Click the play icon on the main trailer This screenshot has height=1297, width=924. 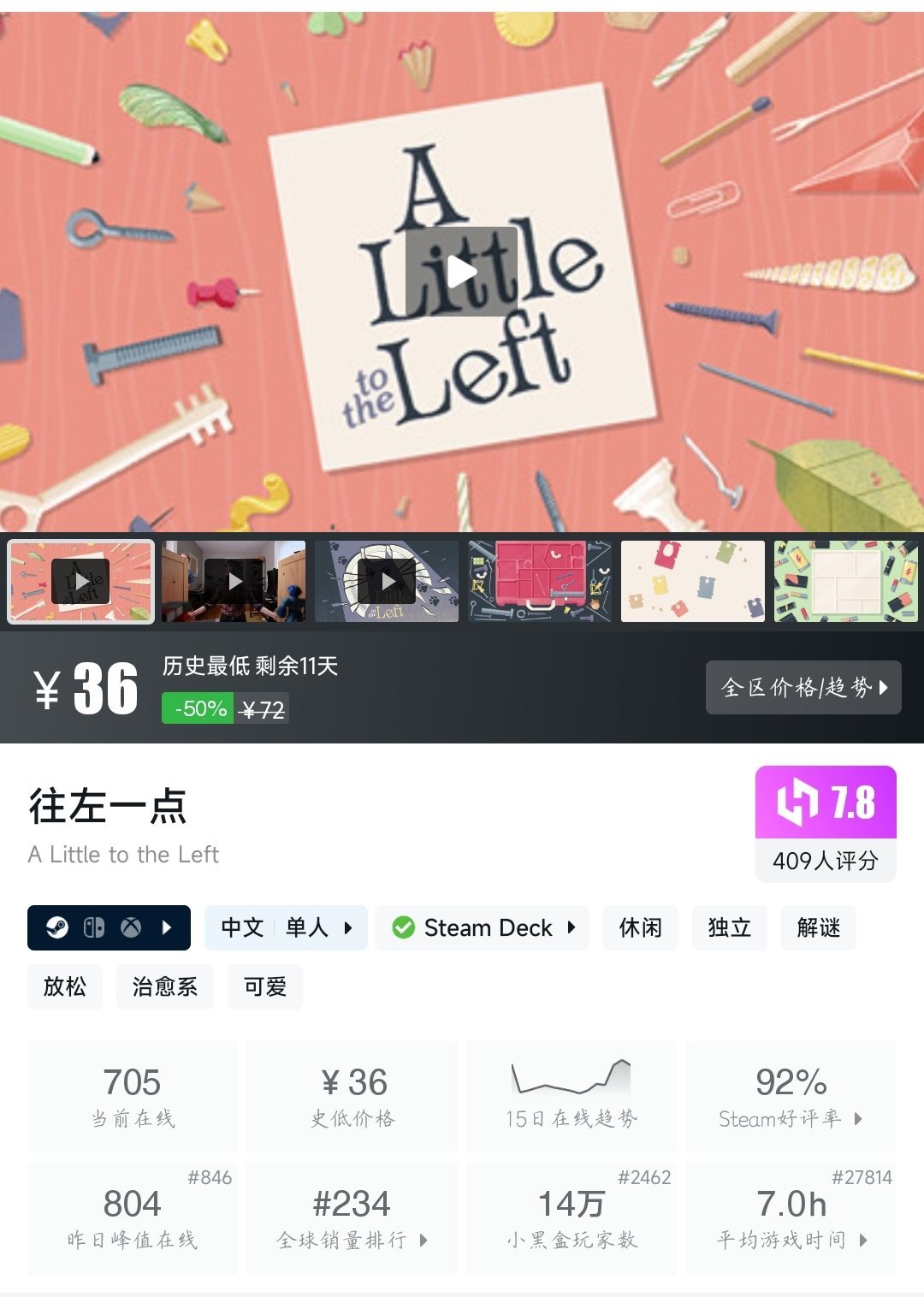point(462,270)
